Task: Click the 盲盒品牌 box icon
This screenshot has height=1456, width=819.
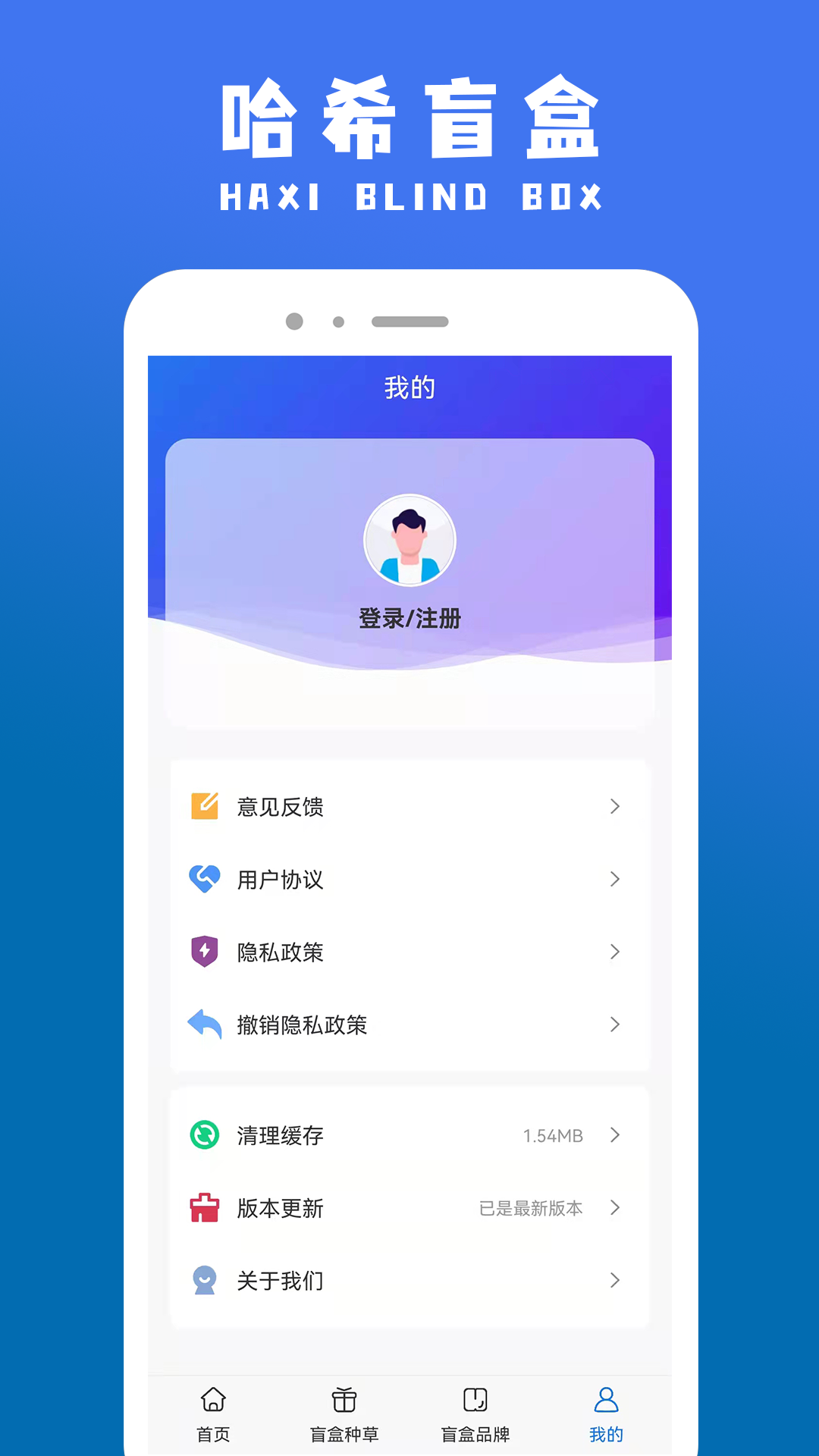Action: pos(475,1399)
